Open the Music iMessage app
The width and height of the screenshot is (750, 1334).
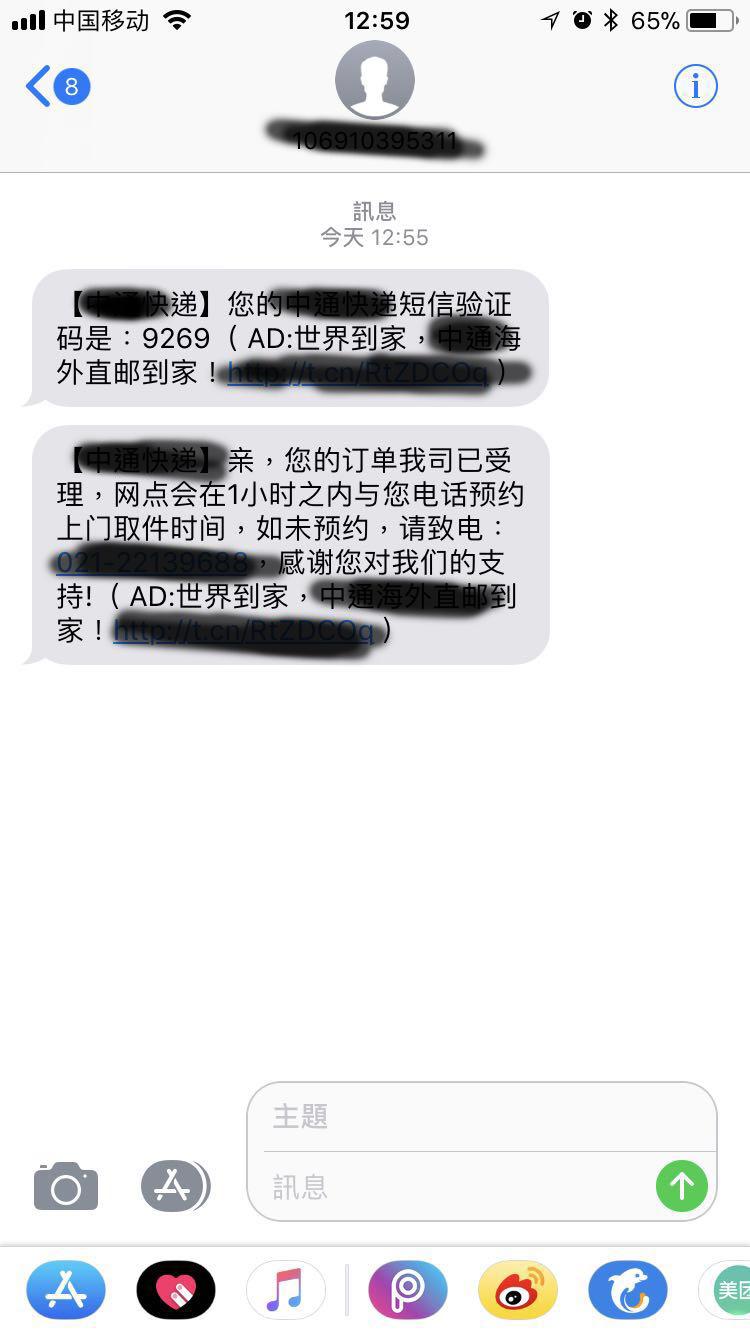tap(285, 1291)
